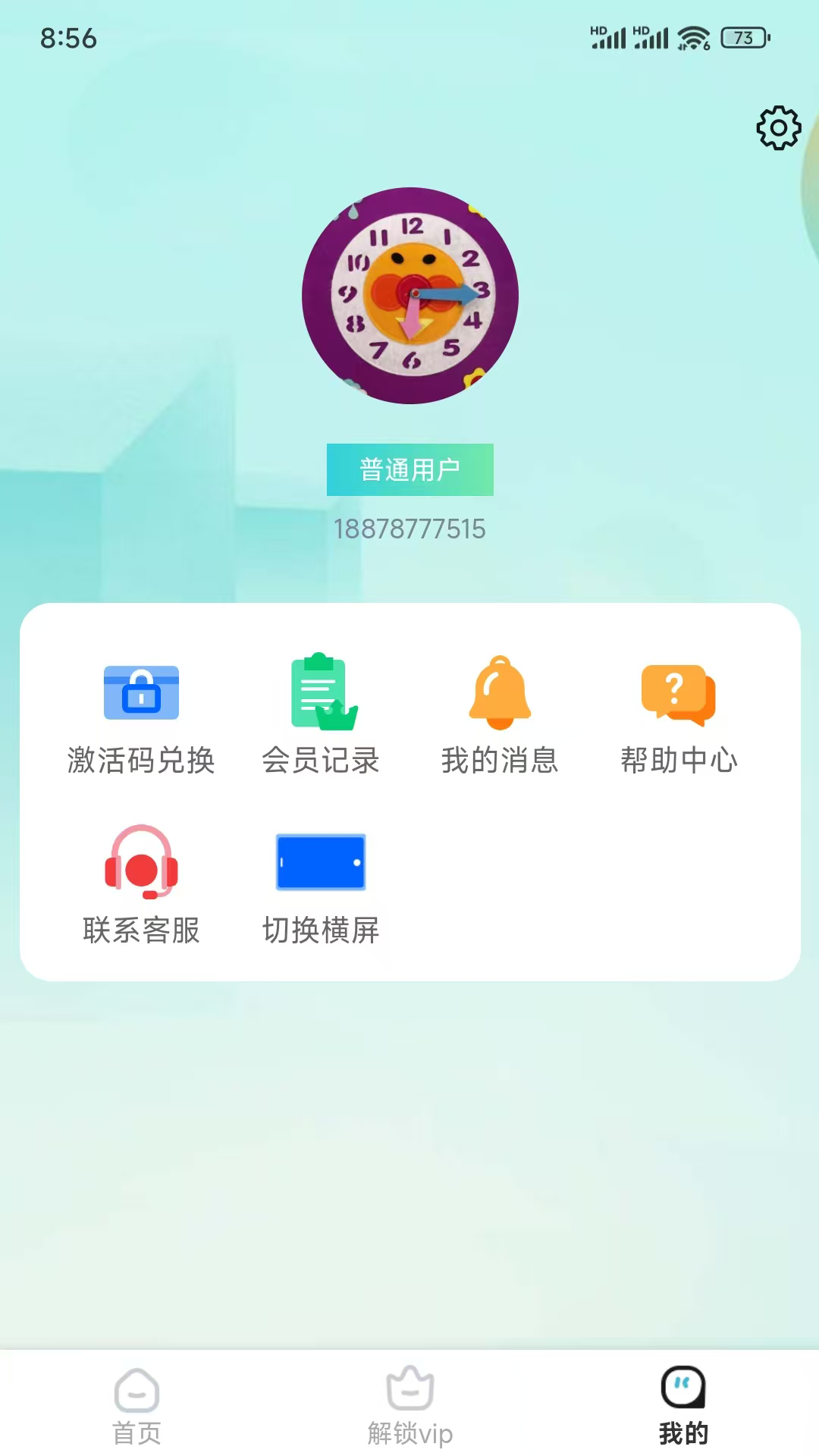Tap the 普通用户 membership badge
This screenshot has width=819, height=1456.
coord(409,469)
